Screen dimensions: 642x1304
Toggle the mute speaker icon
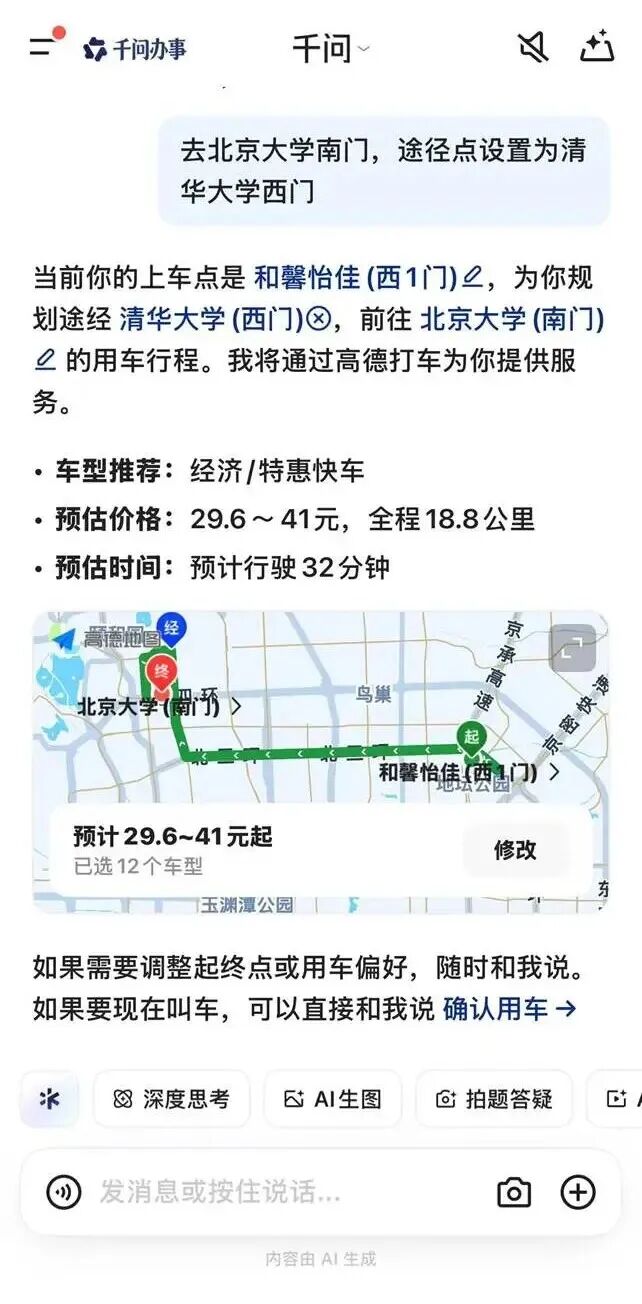[x=532, y=47]
